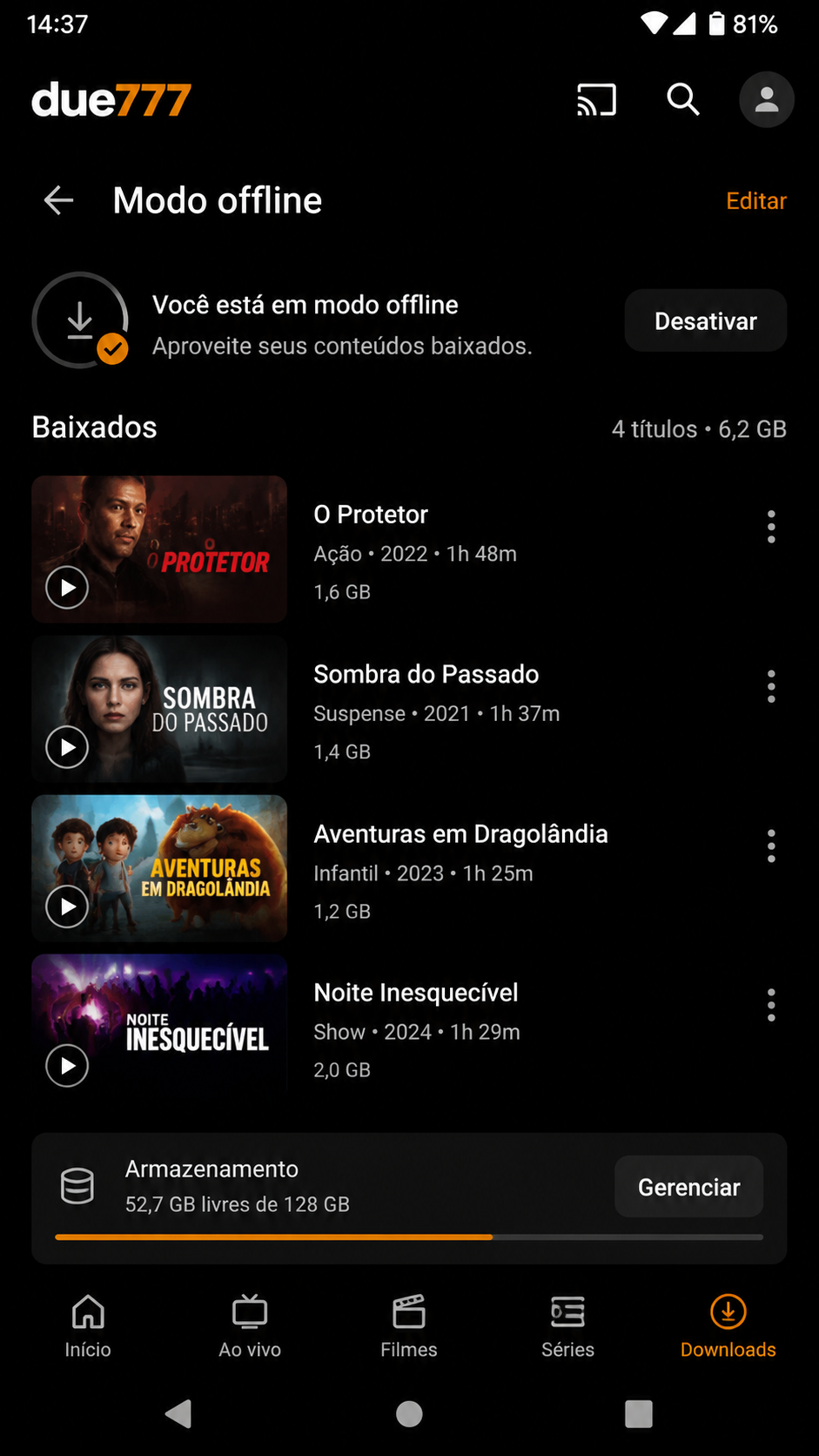This screenshot has width=819, height=1456.
Task: Switch to the Início tab
Action: click(x=88, y=1326)
